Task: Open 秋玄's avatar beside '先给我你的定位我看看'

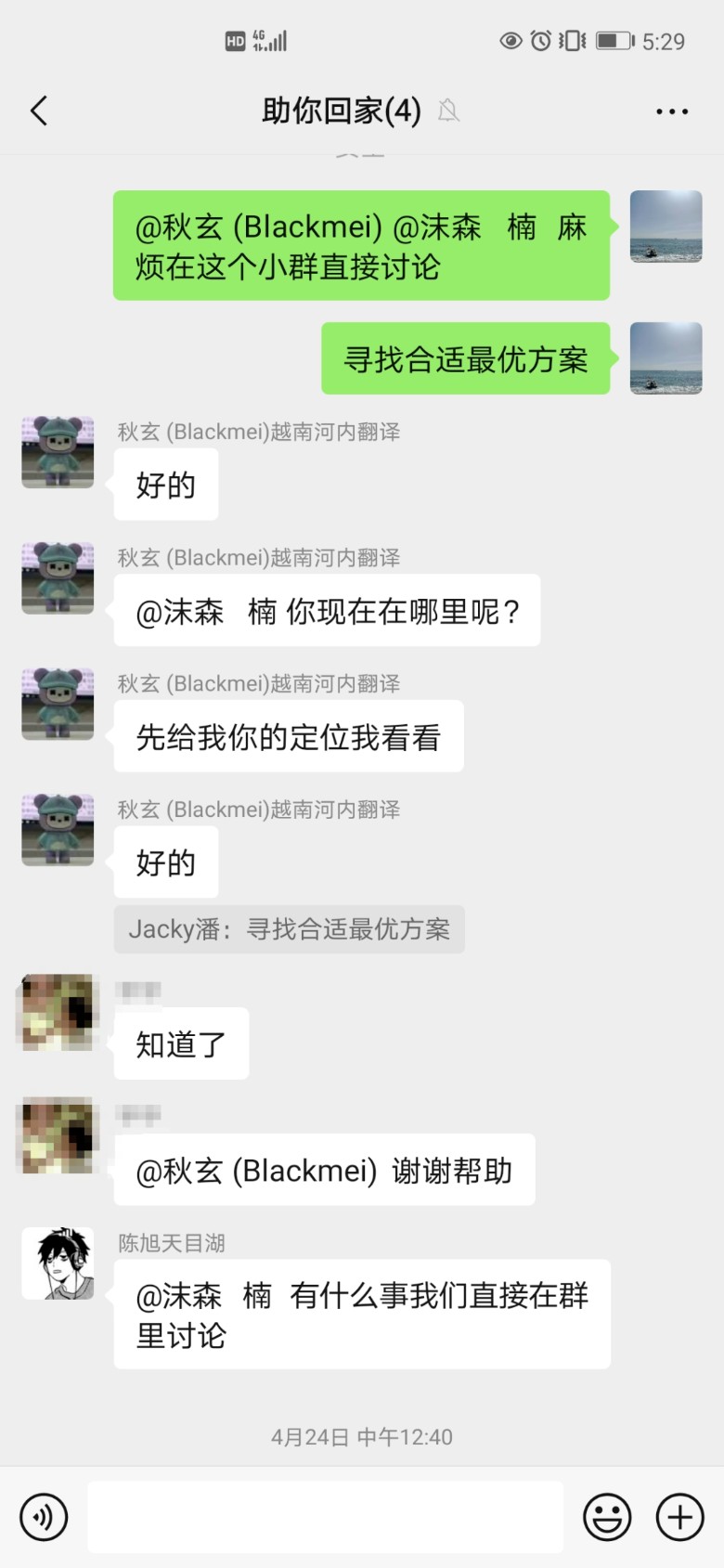Action: pyautogui.click(x=58, y=703)
